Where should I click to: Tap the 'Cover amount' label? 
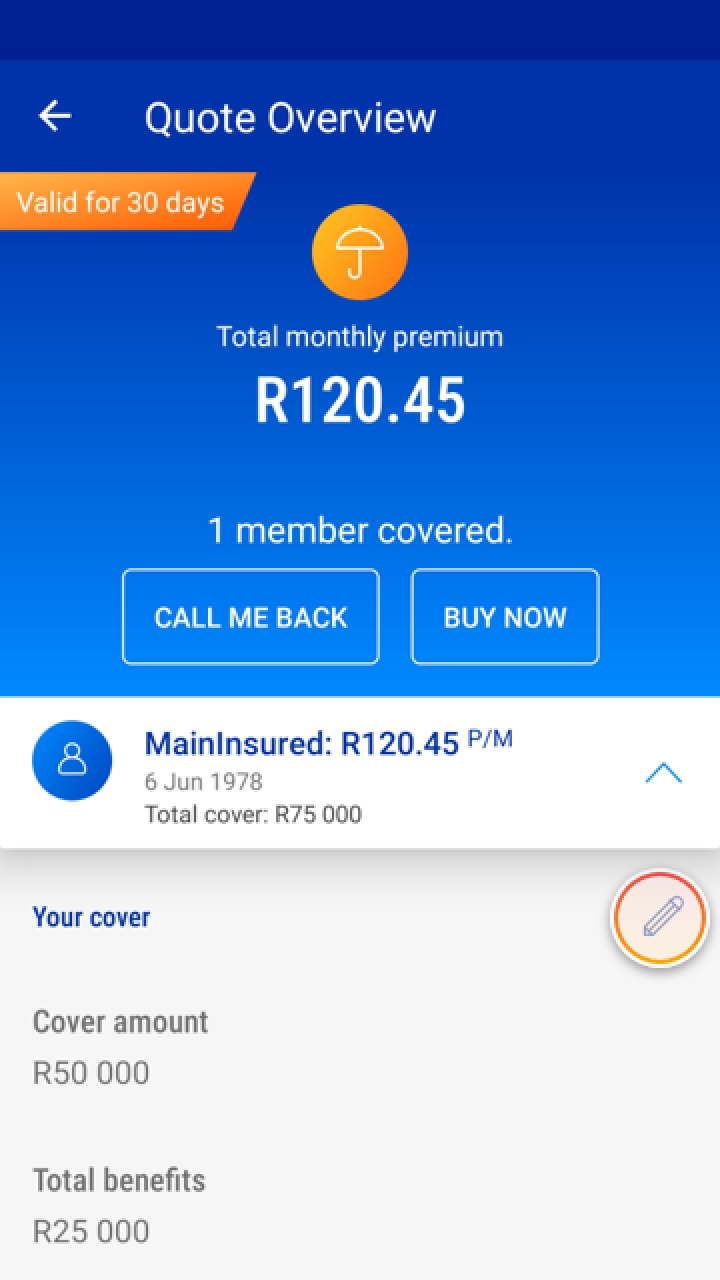click(x=120, y=1022)
